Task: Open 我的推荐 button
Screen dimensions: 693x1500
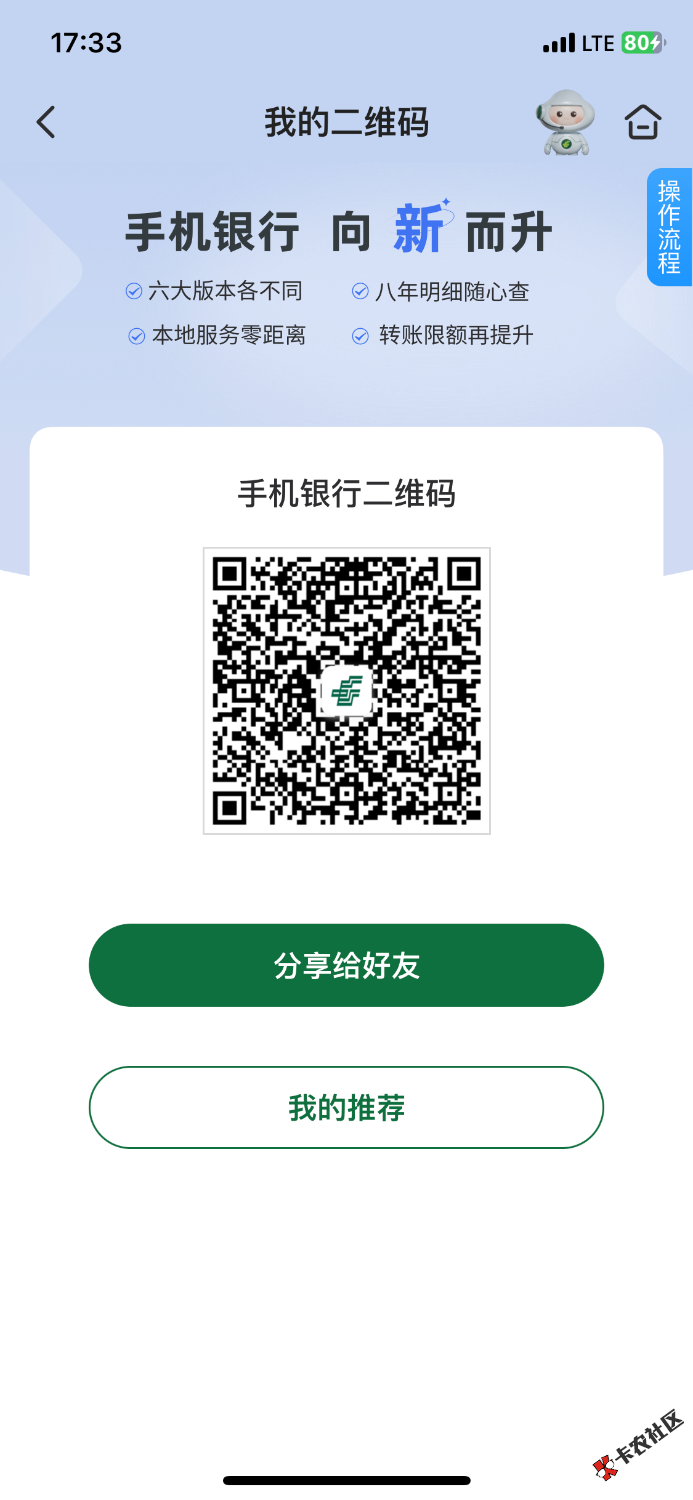Action: tap(346, 1107)
